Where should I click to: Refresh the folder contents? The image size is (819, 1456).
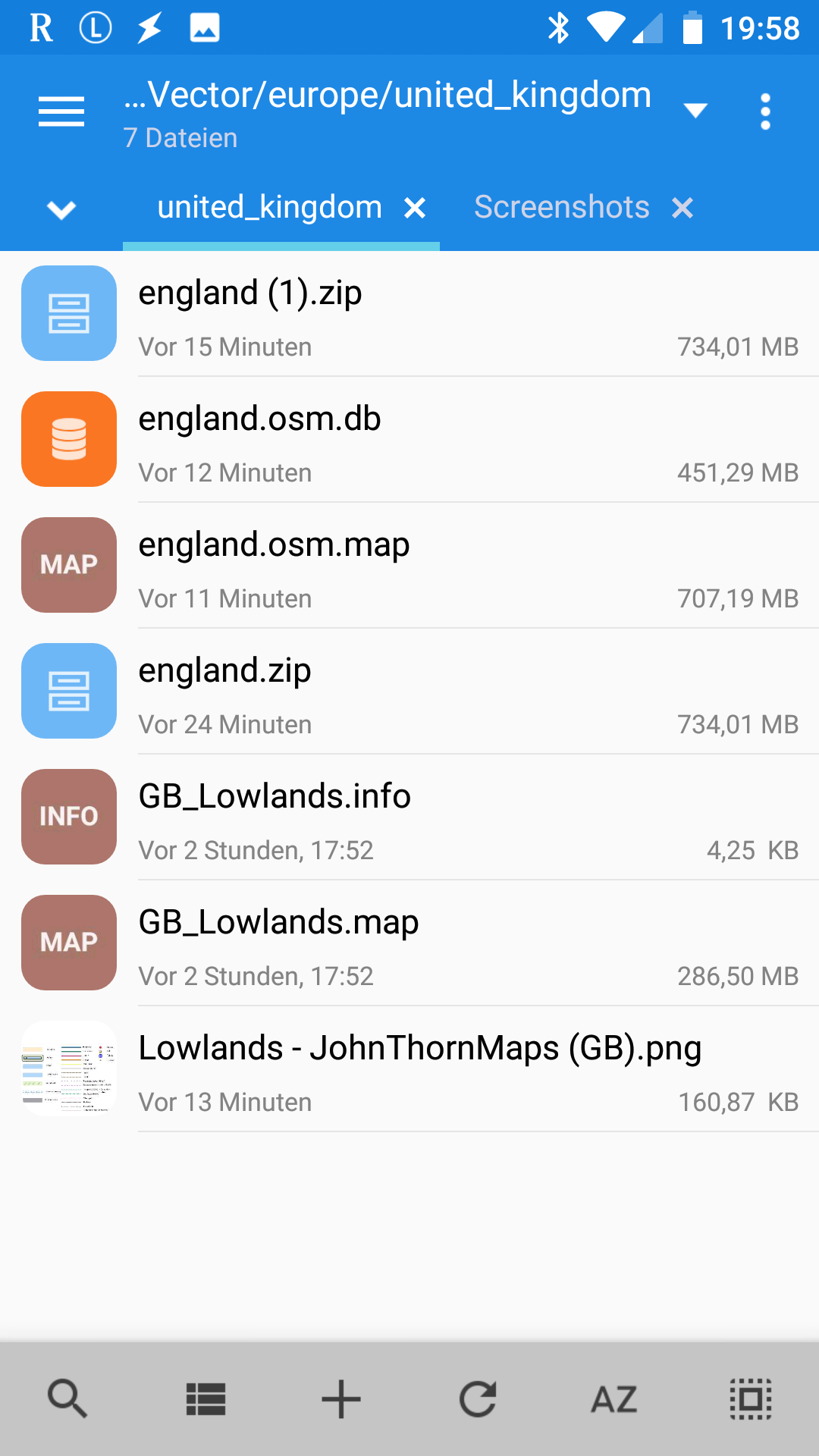478,1399
